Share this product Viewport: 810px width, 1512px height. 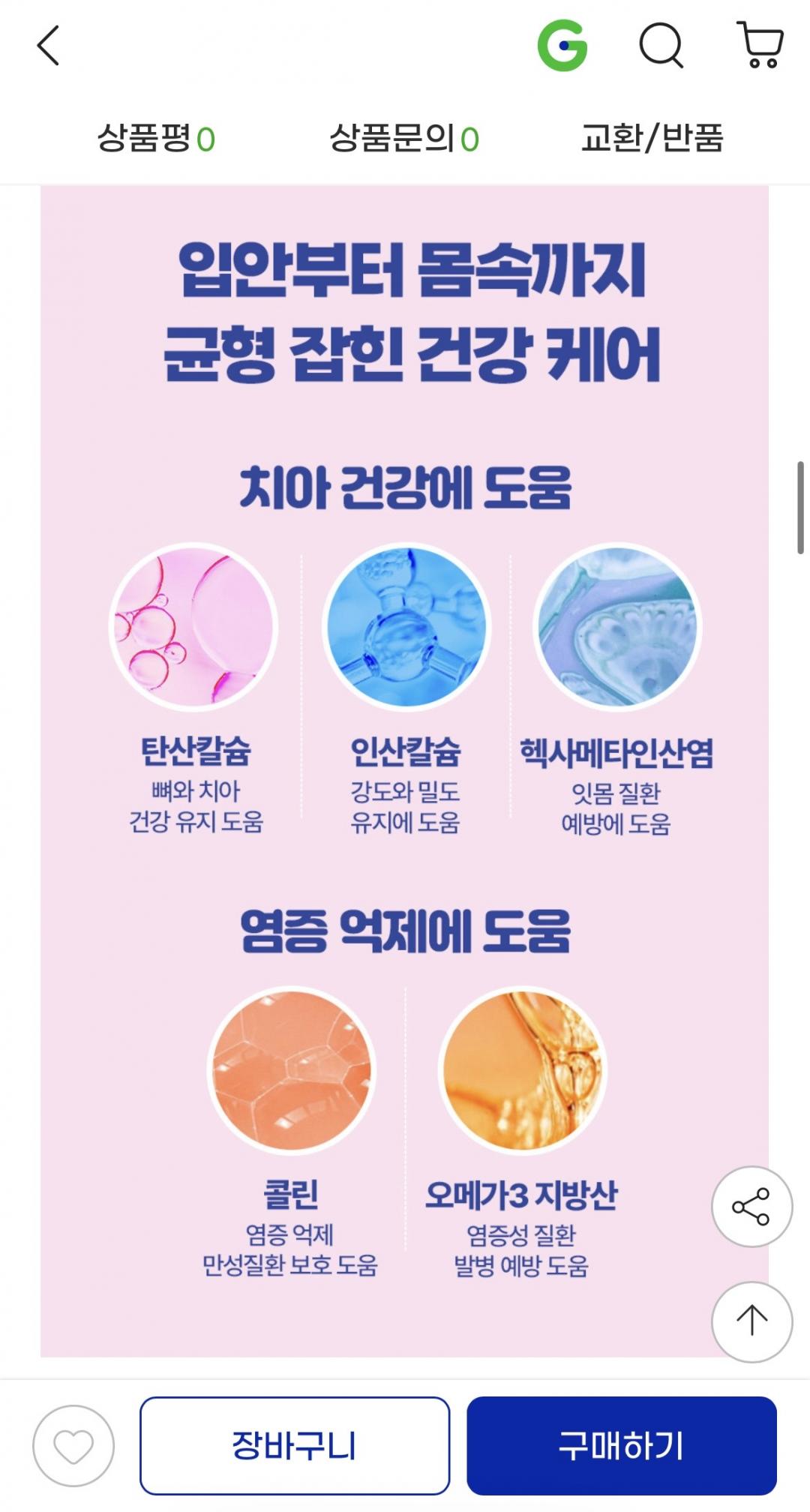[751, 1207]
